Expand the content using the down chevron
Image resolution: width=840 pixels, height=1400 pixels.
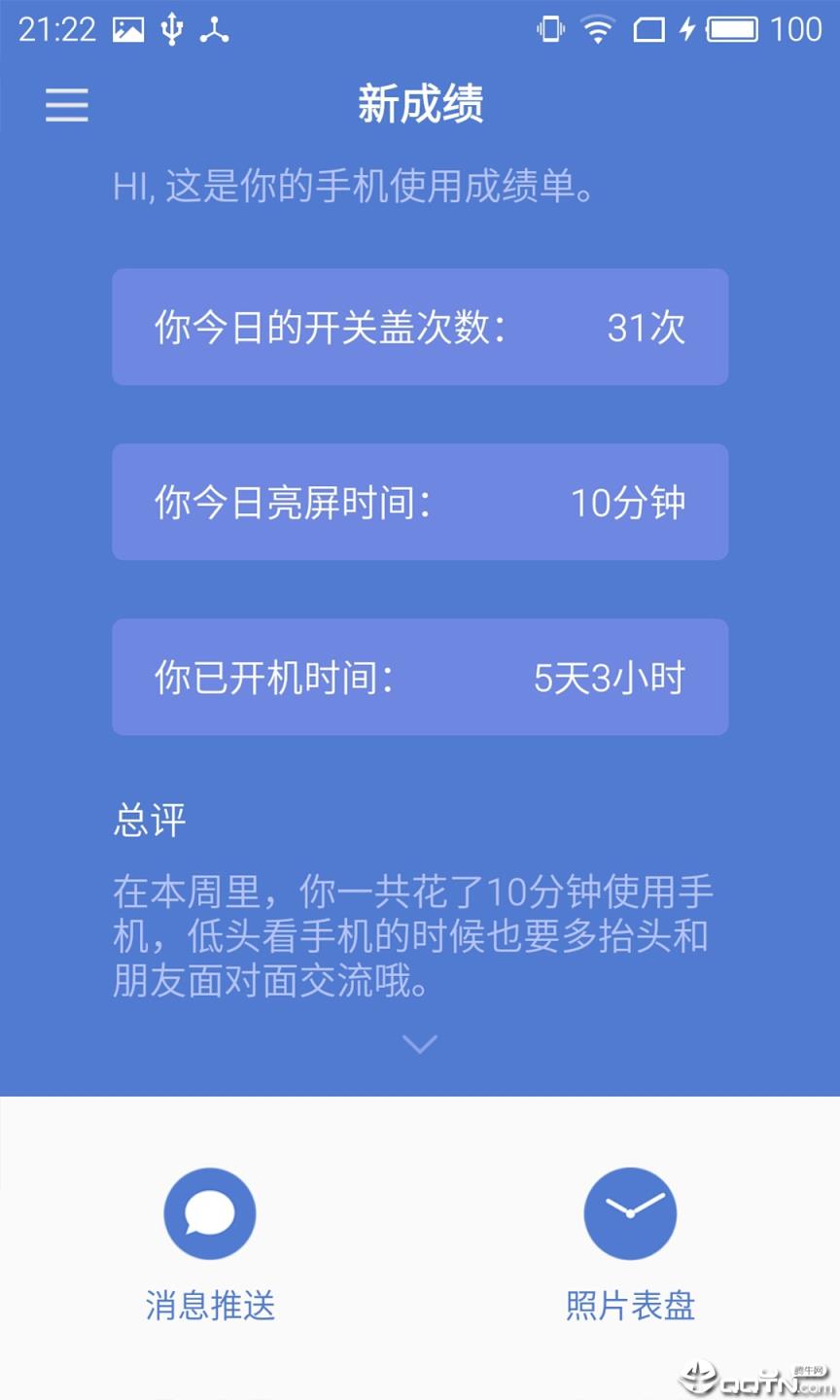click(x=419, y=1043)
